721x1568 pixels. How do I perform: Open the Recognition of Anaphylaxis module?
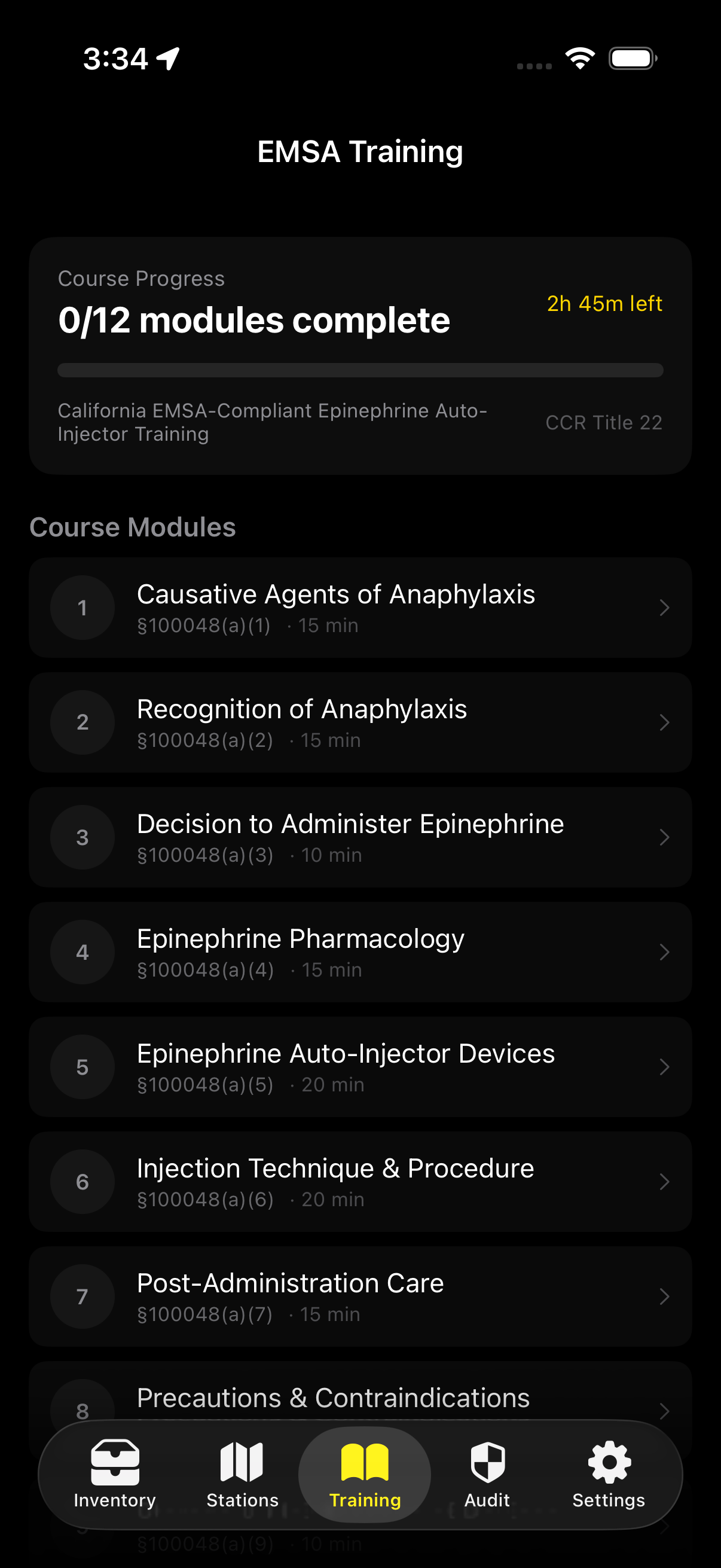point(359,722)
